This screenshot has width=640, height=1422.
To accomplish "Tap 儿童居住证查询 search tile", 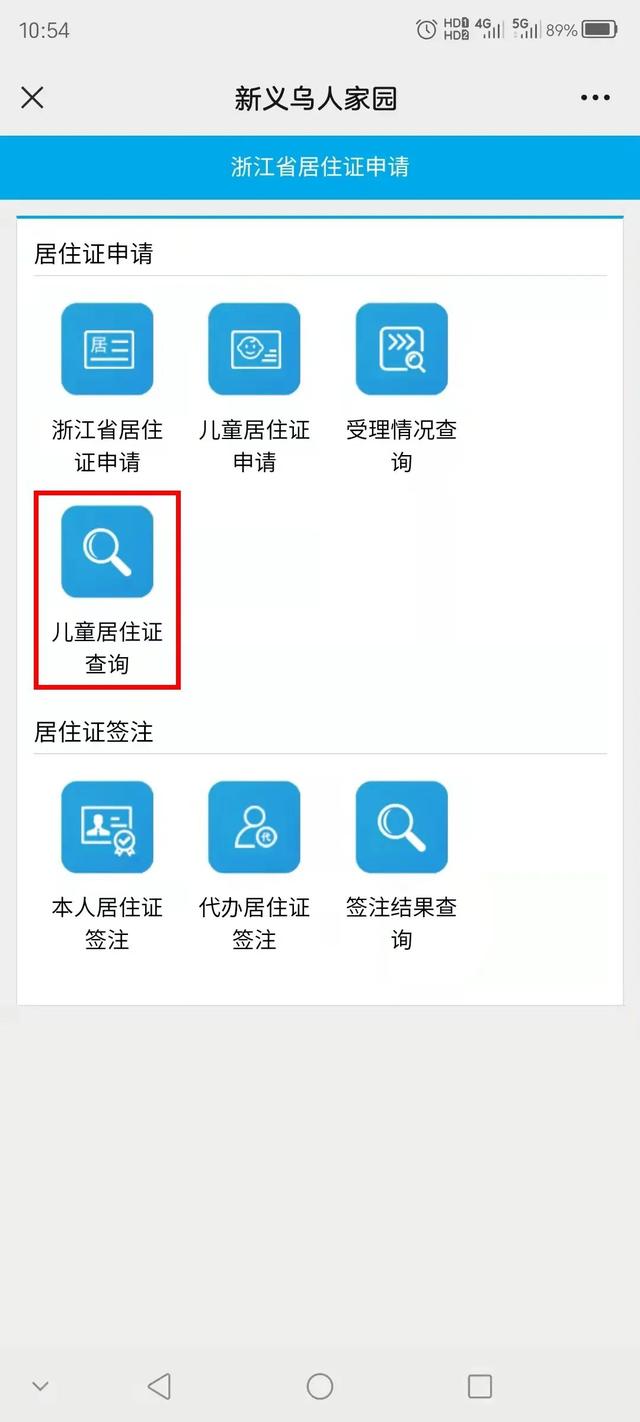I will [107, 552].
